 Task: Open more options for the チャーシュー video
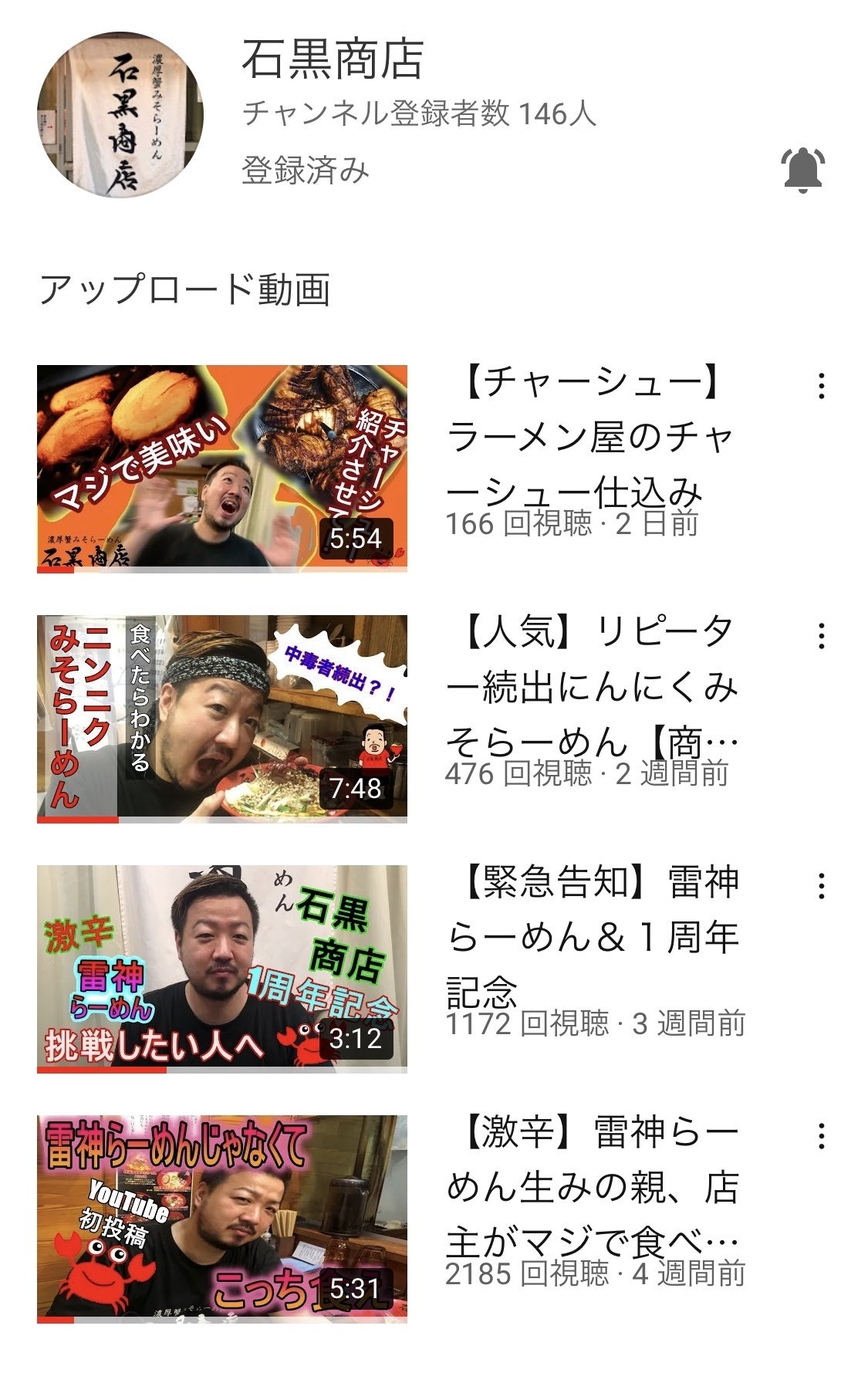pos(822,386)
